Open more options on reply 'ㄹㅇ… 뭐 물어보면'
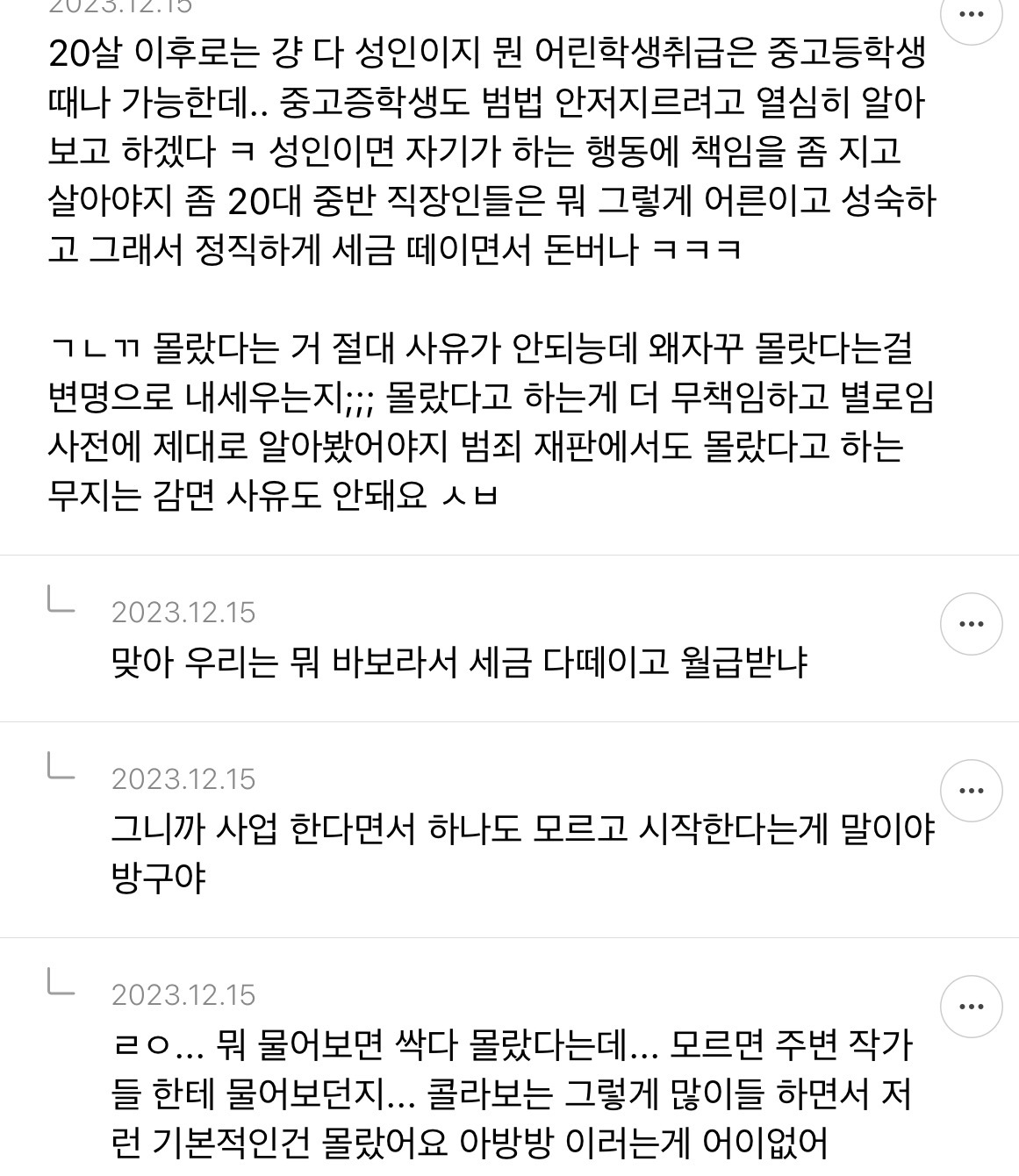Screen dimensions: 1019x1176 (971, 1007)
